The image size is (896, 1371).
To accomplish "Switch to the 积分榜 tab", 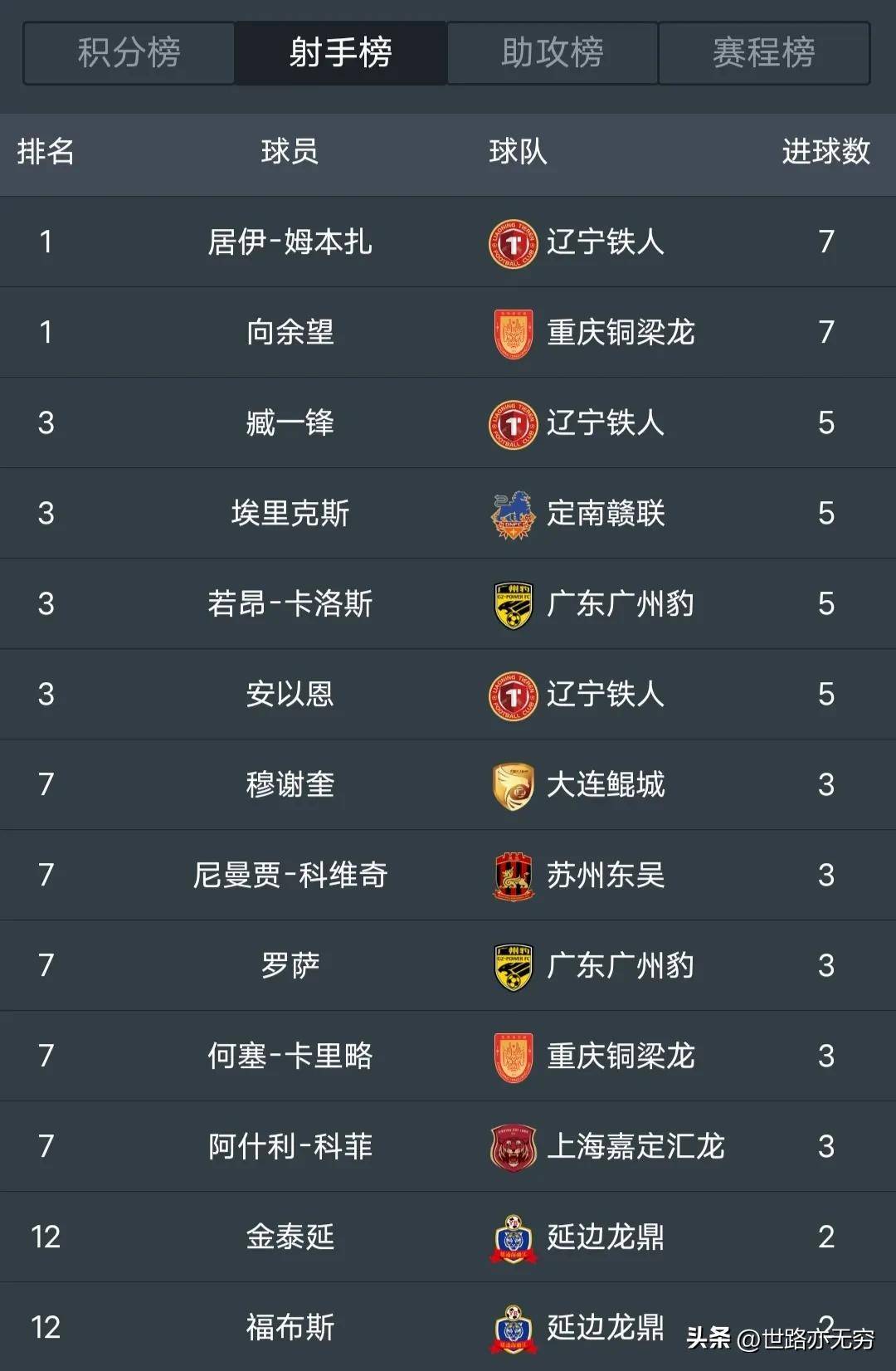I will point(129,53).
